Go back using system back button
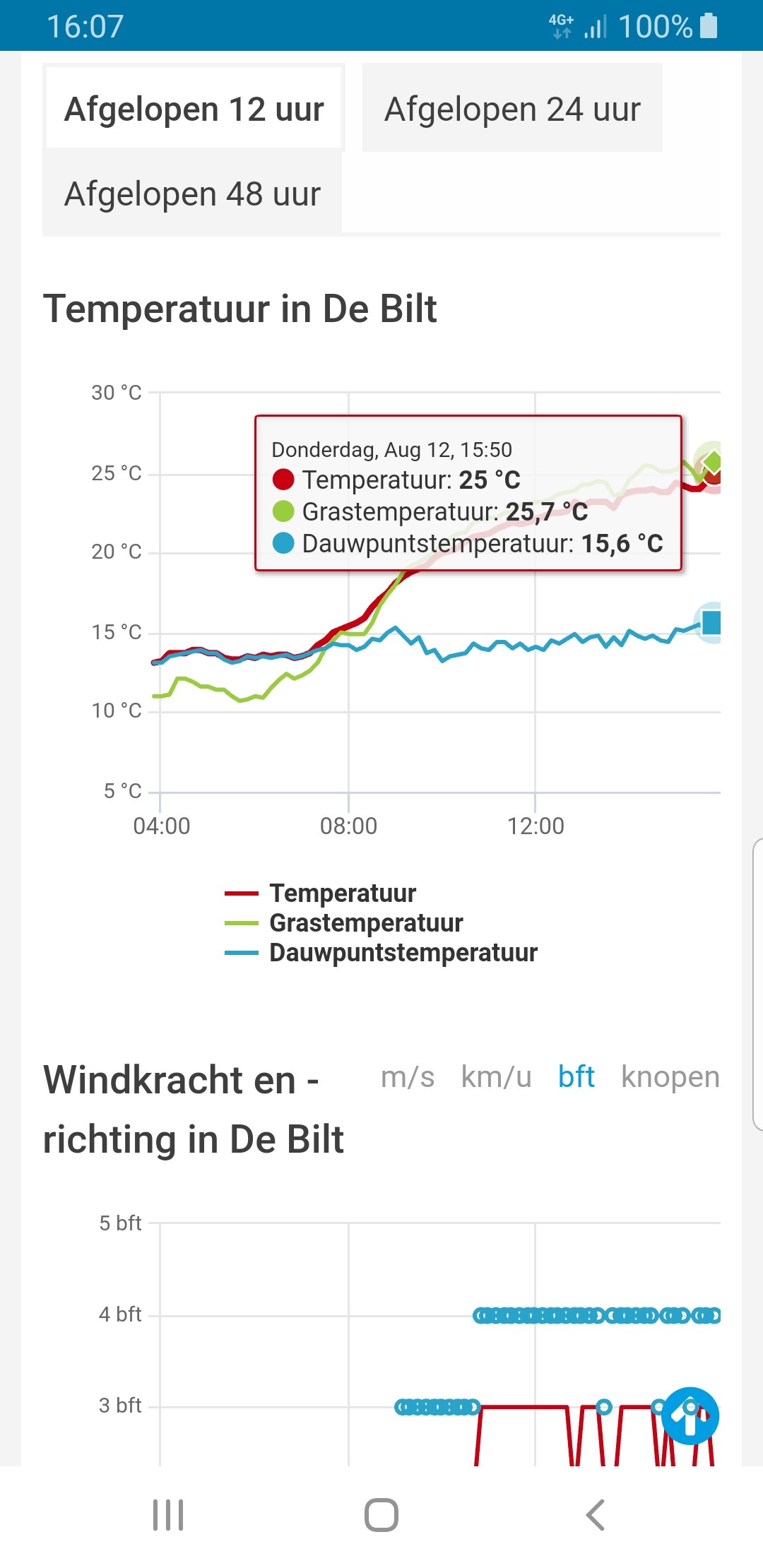Screen dimensions: 763x1568 coord(595,1515)
